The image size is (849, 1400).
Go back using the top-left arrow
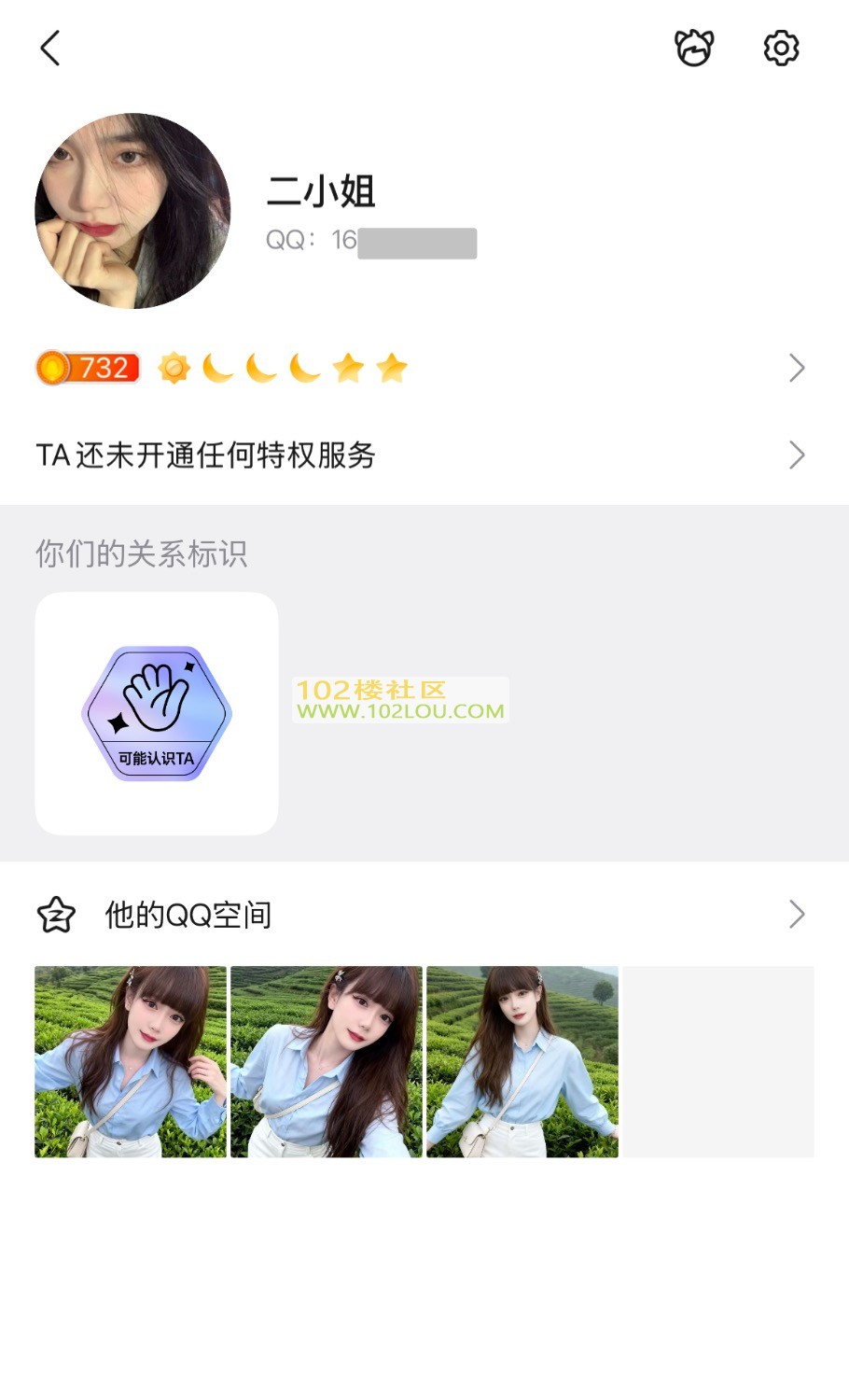pyautogui.click(x=50, y=48)
